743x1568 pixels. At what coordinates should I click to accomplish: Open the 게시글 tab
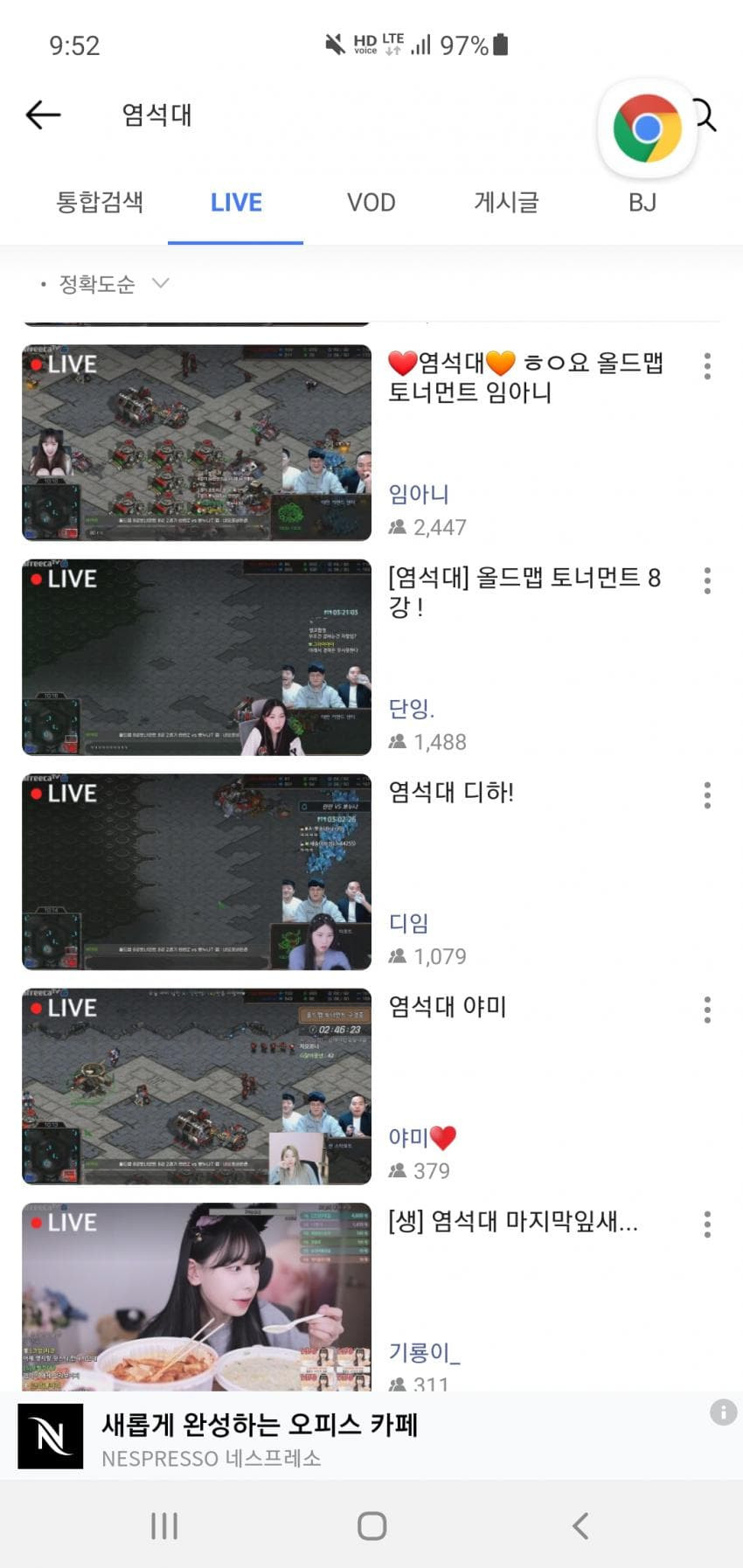pos(506,203)
